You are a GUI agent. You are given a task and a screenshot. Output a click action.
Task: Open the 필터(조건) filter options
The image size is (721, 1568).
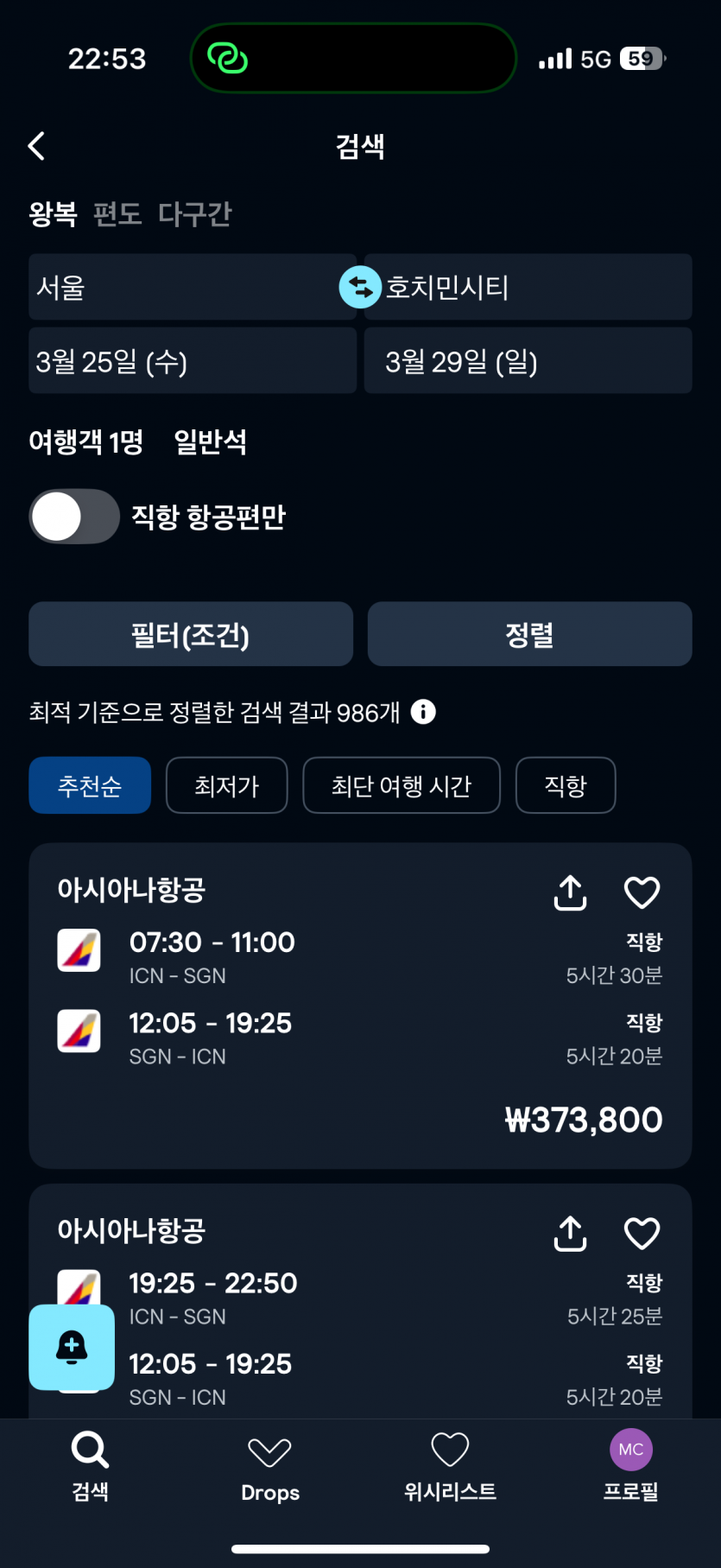[191, 634]
